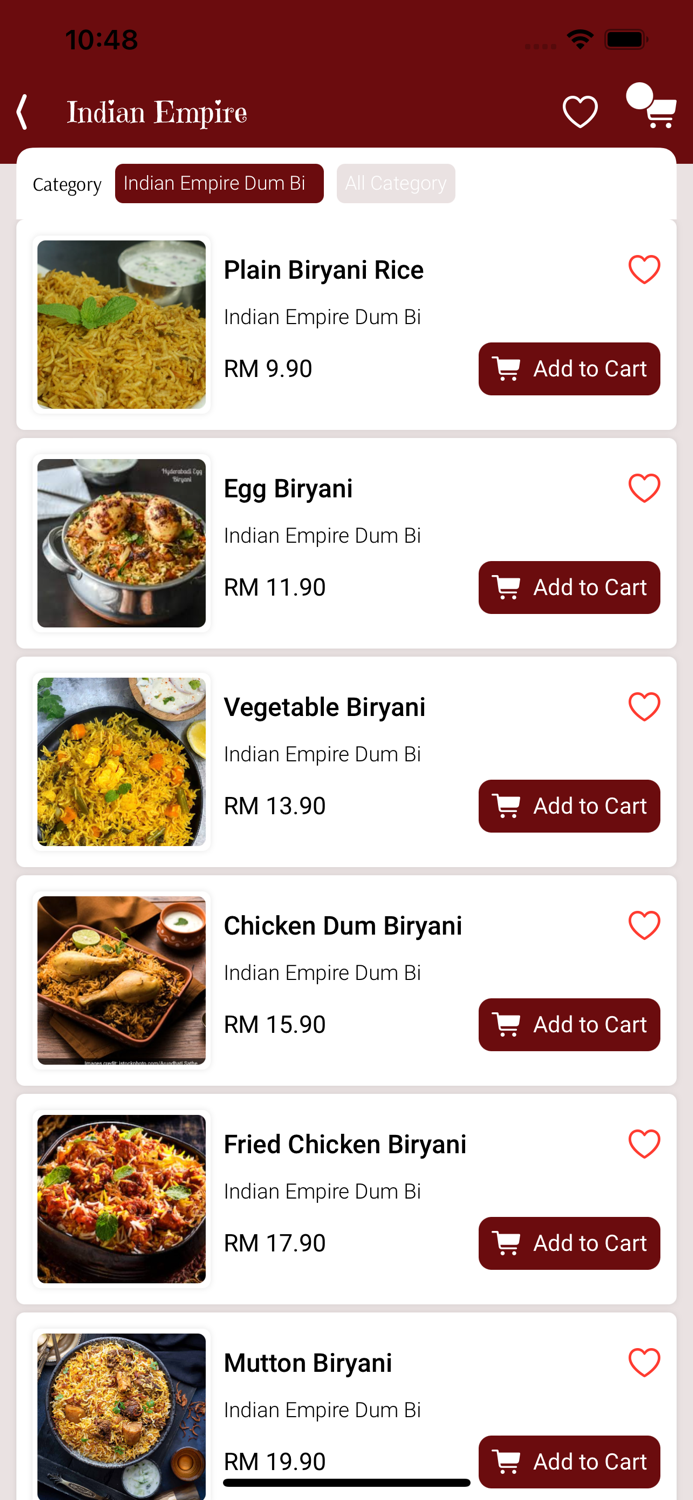Select Indian Empire Dum Bi category chip
The height and width of the screenshot is (1500, 693).
219,184
